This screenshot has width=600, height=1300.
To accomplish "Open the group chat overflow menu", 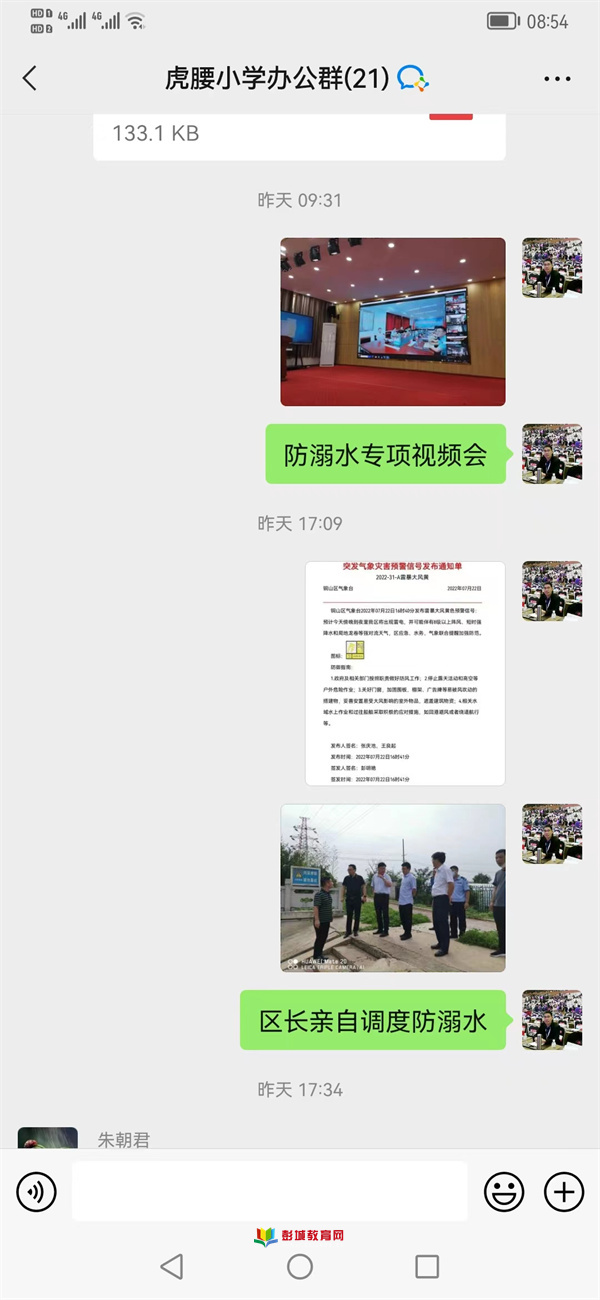I will point(556,79).
